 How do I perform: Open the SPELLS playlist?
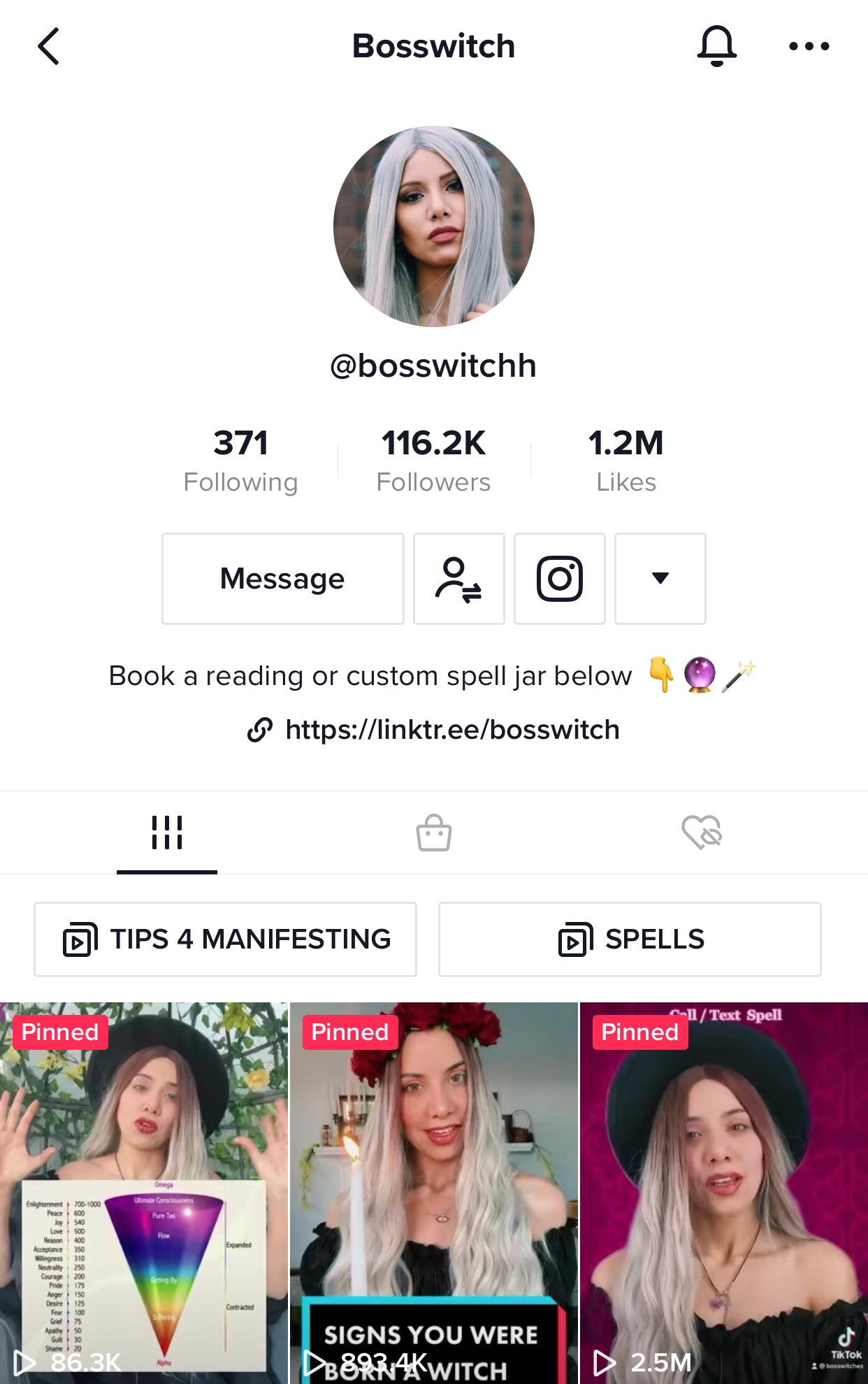(630, 939)
